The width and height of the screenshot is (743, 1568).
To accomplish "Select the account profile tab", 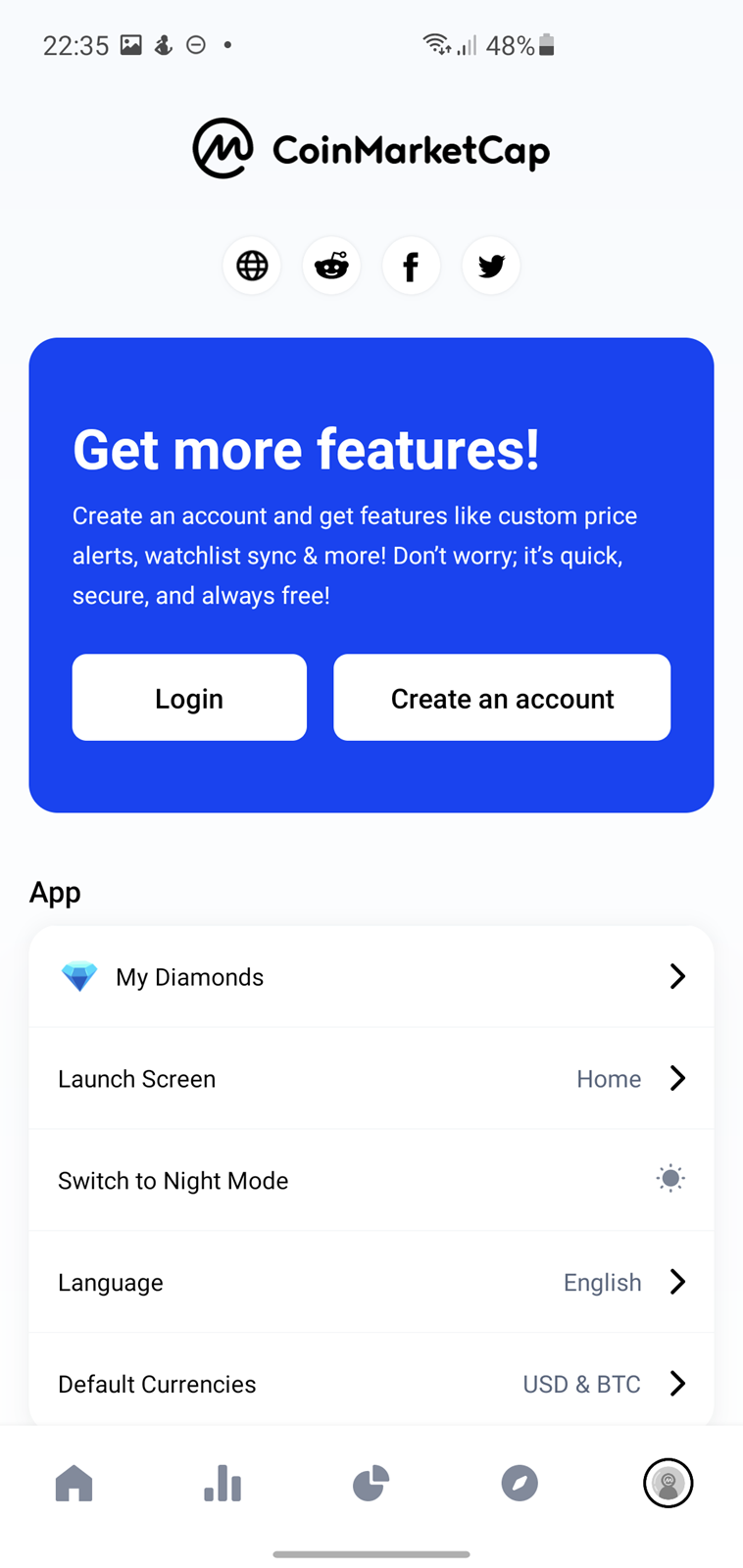I will tap(669, 1484).
